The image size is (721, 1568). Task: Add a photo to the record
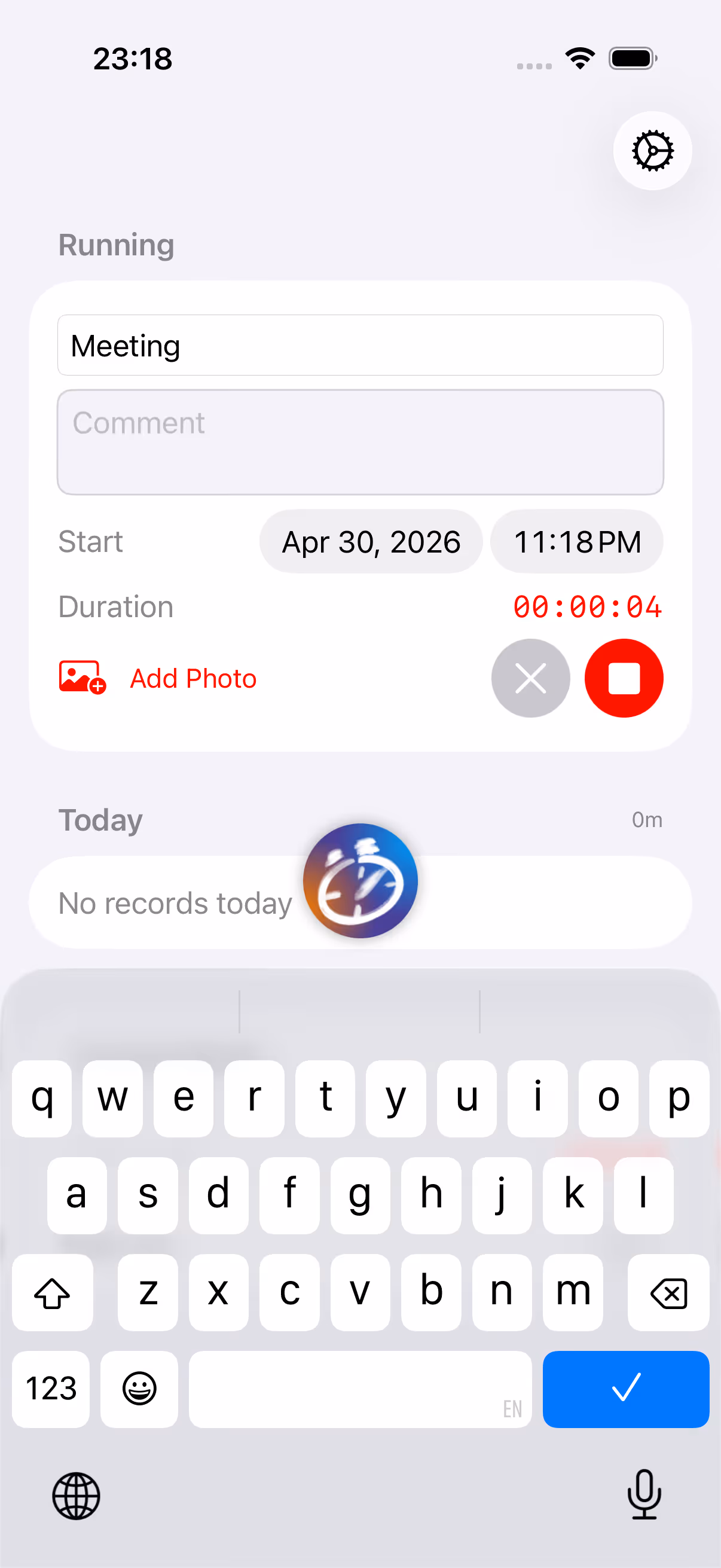coord(158,678)
